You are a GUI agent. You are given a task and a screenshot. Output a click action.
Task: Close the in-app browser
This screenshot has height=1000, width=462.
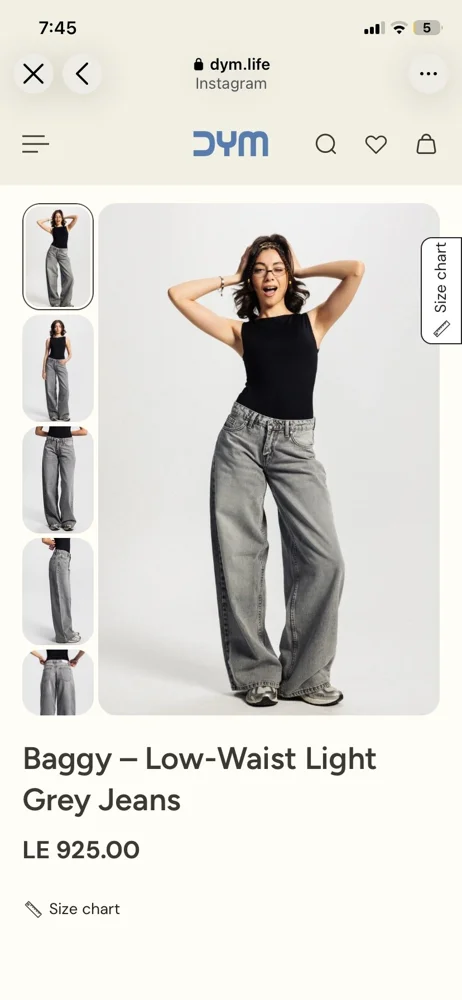pos(33,74)
